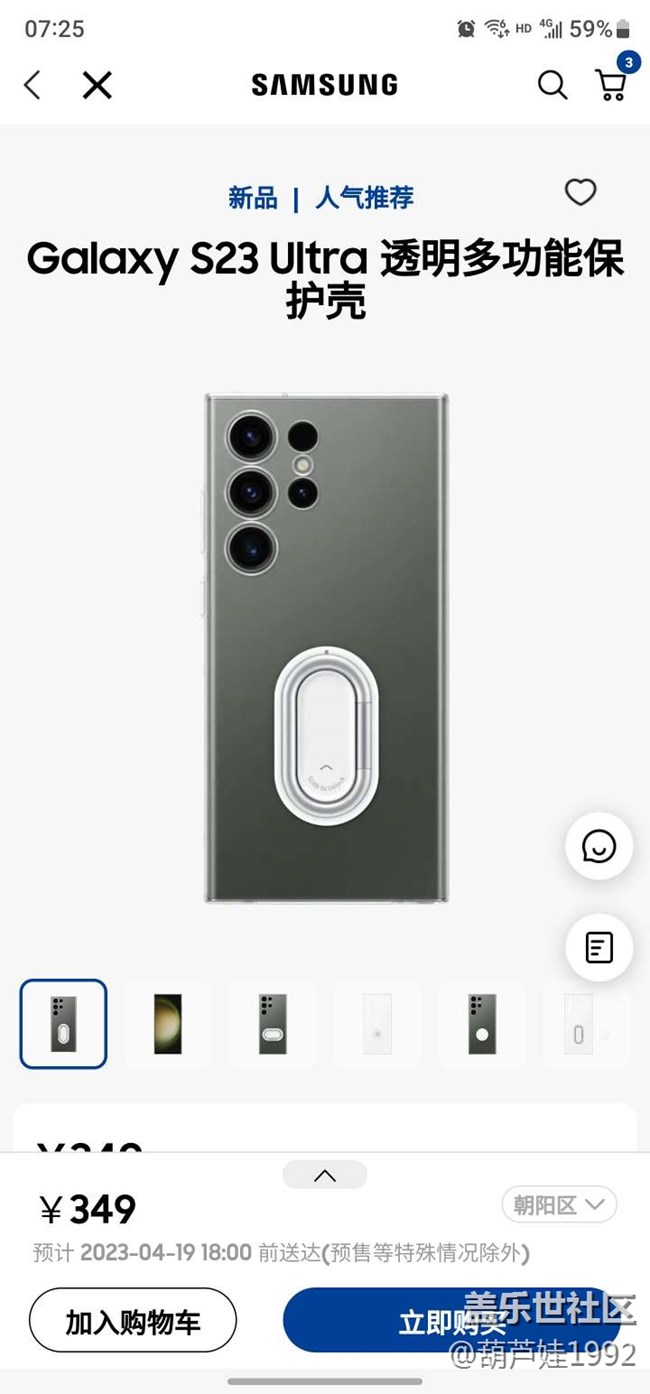The width and height of the screenshot is (650, 1394).
Task: Change the delivery district 朝阳区
Action: [x=559, y=1205]
